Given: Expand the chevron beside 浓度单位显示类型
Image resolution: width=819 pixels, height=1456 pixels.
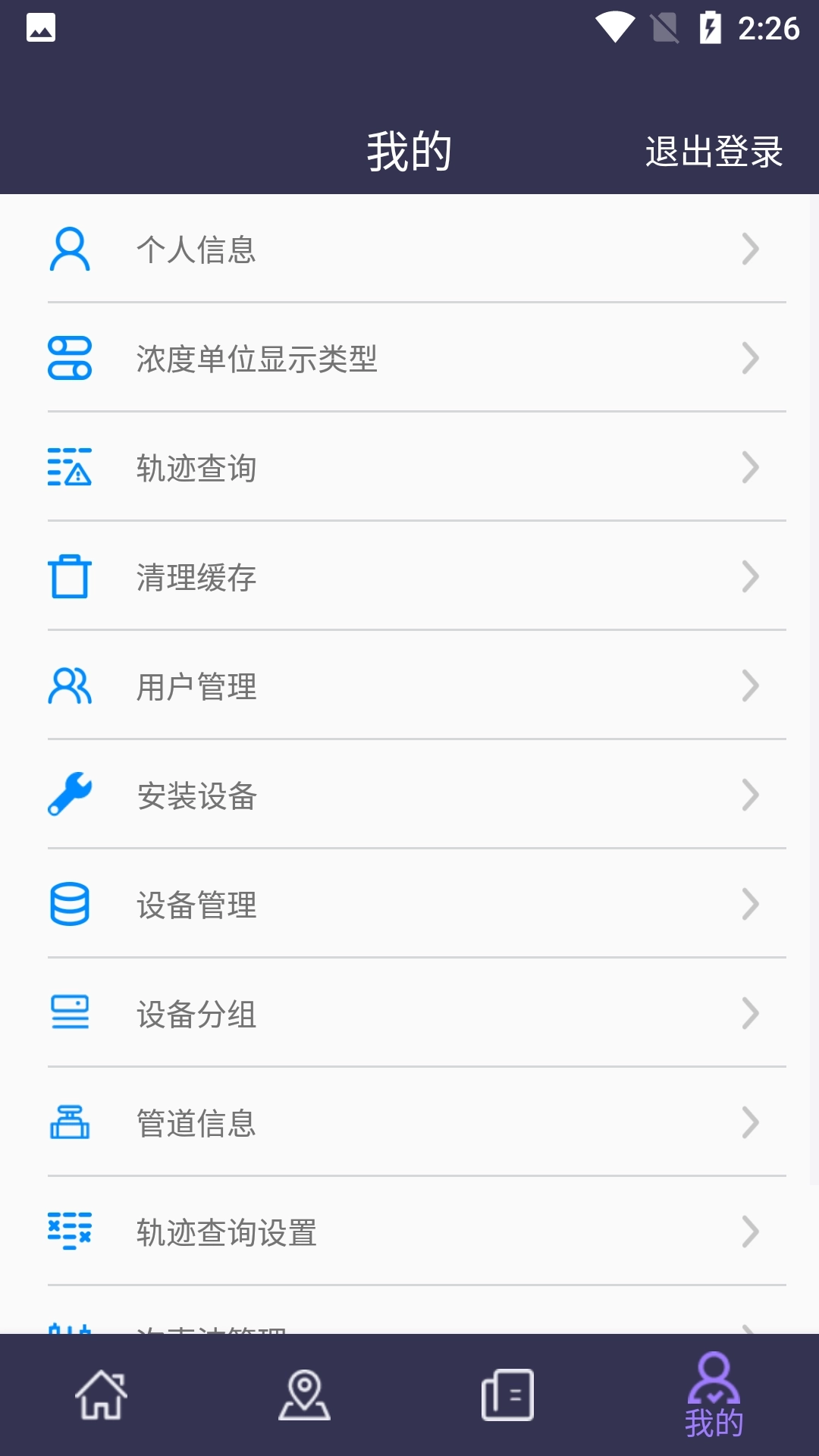Looking at the screenshot, I should point(751,359).
